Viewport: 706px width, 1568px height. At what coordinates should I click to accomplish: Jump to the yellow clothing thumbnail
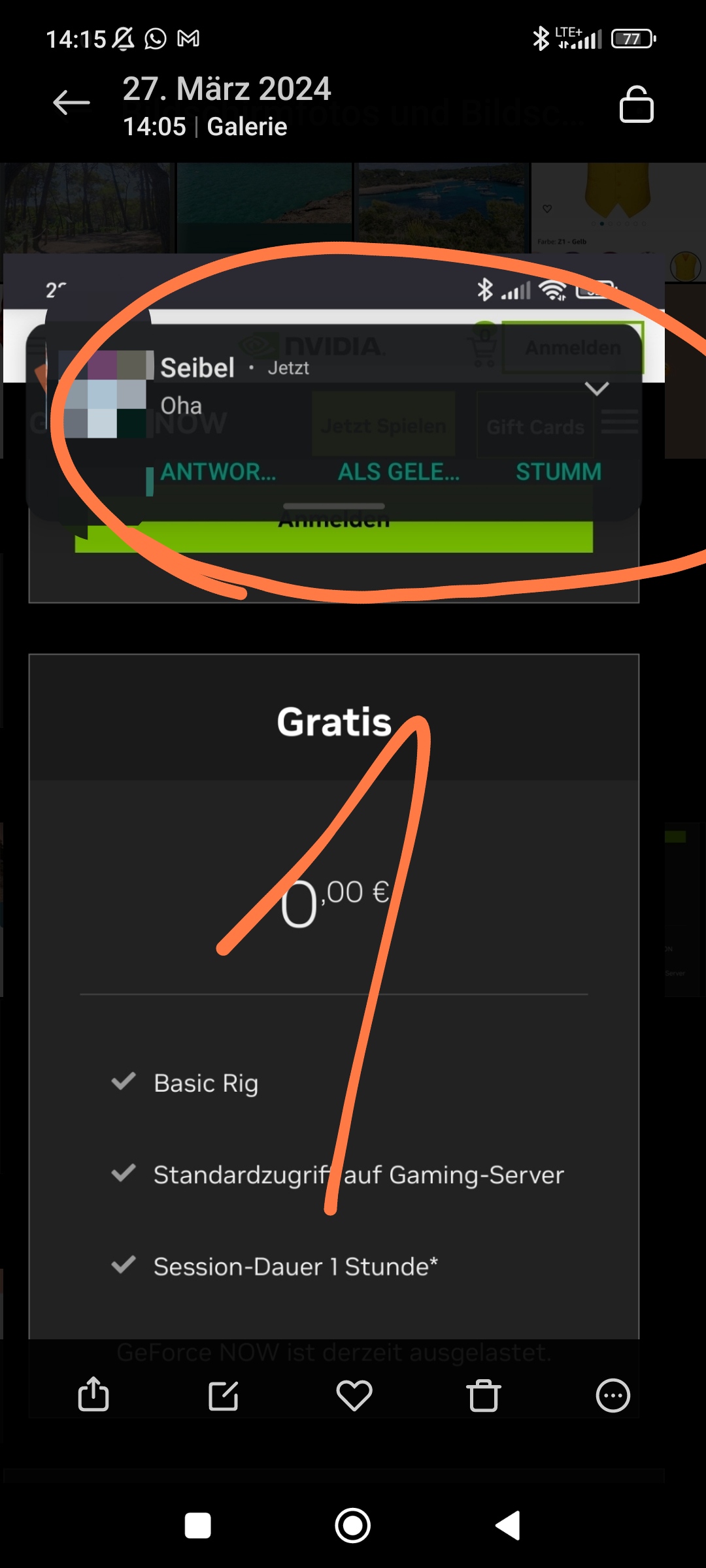[617, 206]
